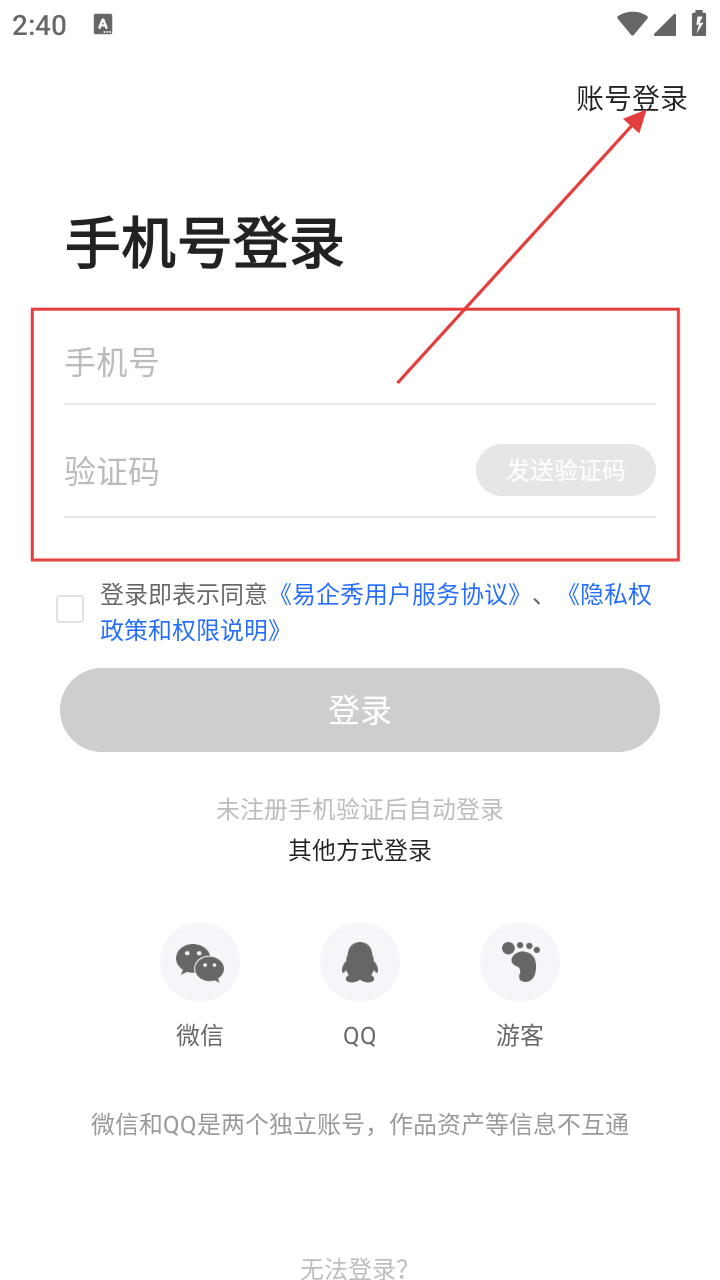
Task: Open 《易企秀用户服务协议》 link
Action: [x=396, y=594]
